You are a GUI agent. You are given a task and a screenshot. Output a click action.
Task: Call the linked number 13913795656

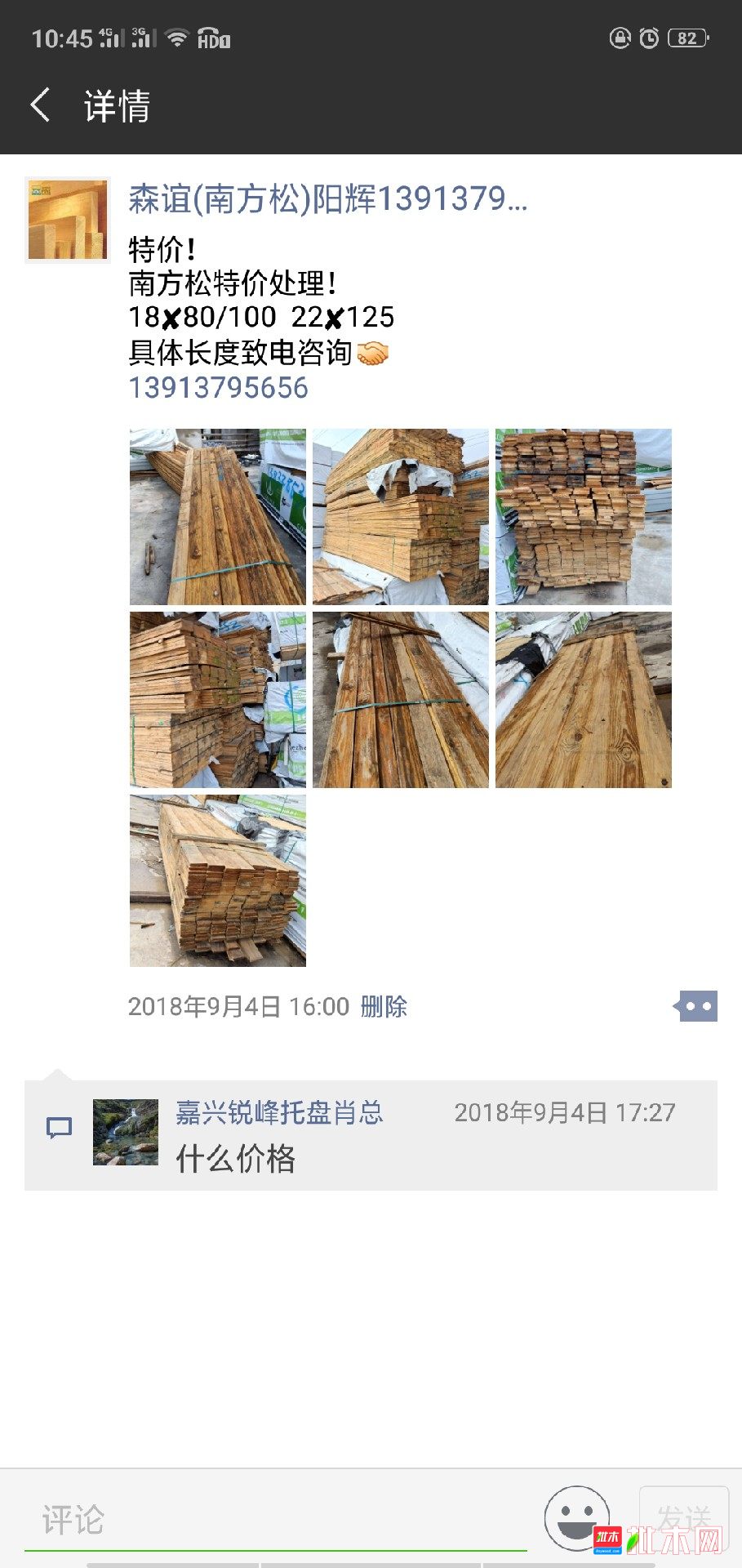(218, 387)
